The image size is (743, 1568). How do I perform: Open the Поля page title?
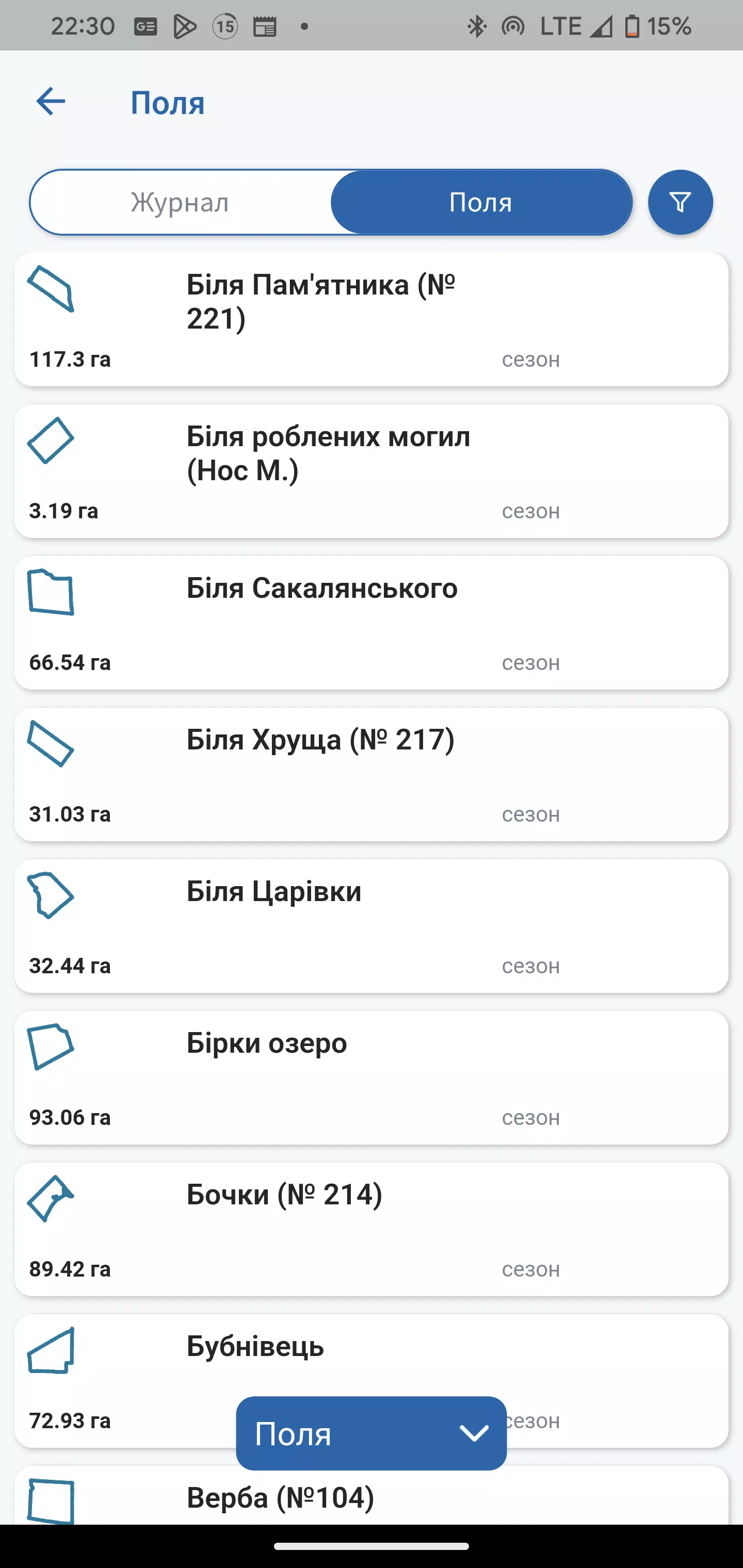point(167,102)
